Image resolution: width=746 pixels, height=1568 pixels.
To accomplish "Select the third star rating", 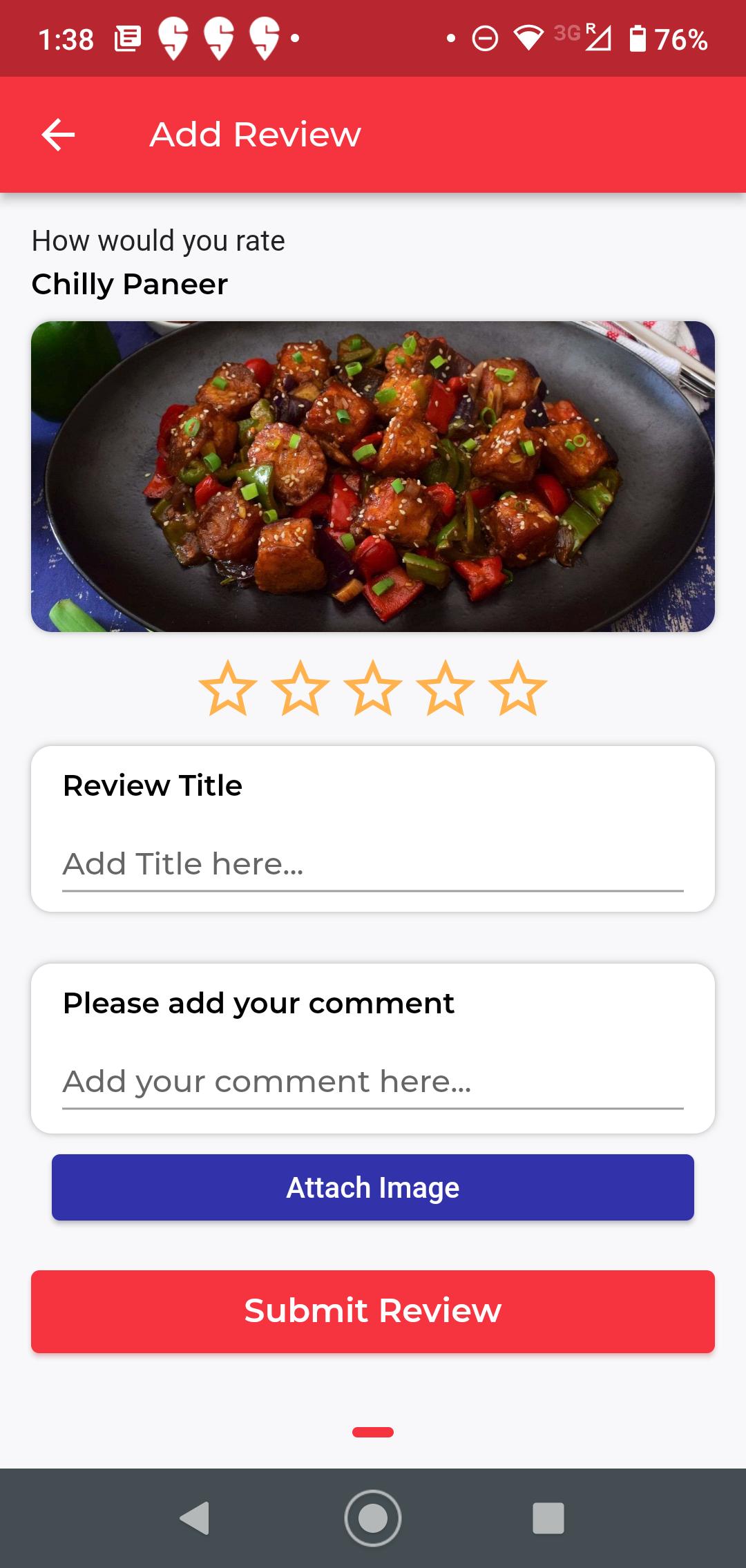I will click(373, 688).
